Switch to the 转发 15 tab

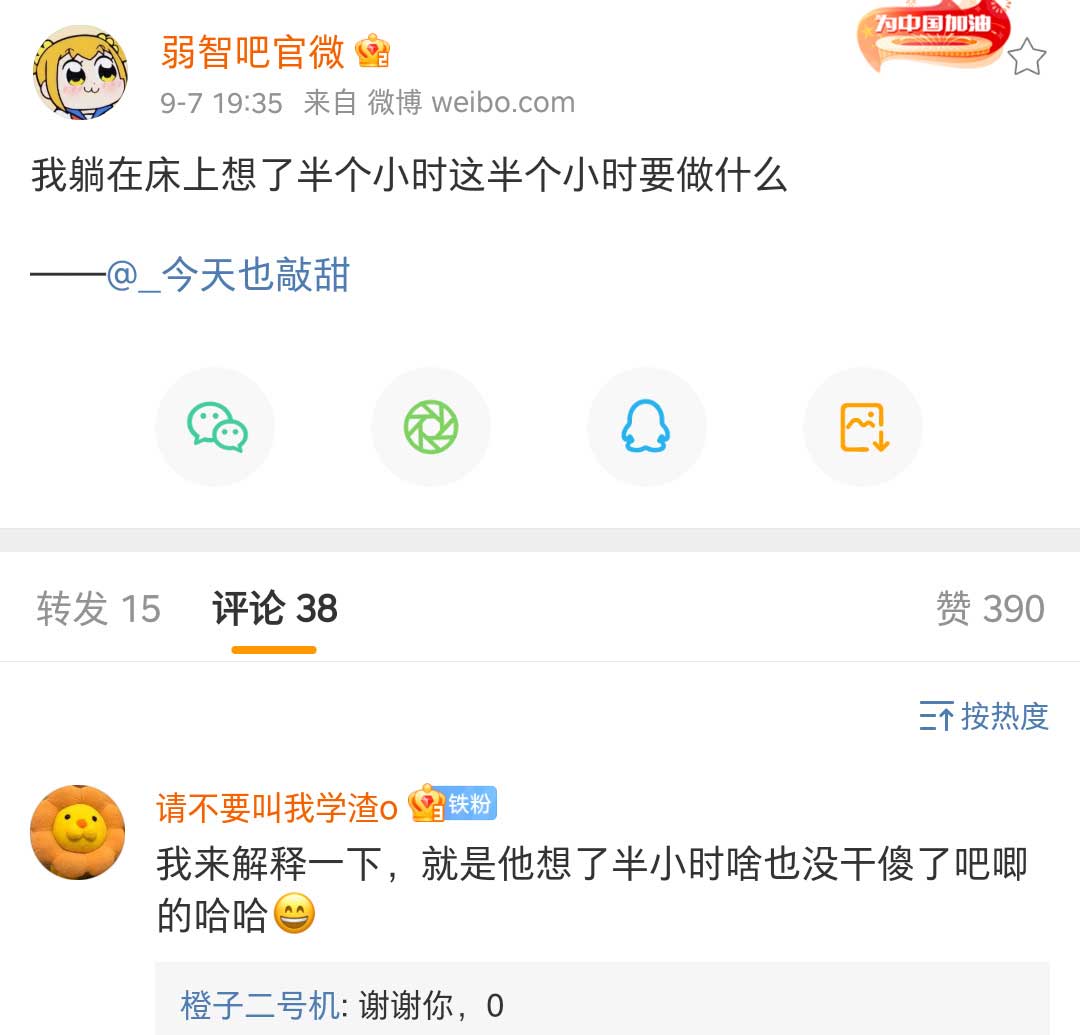pos(98,608)
